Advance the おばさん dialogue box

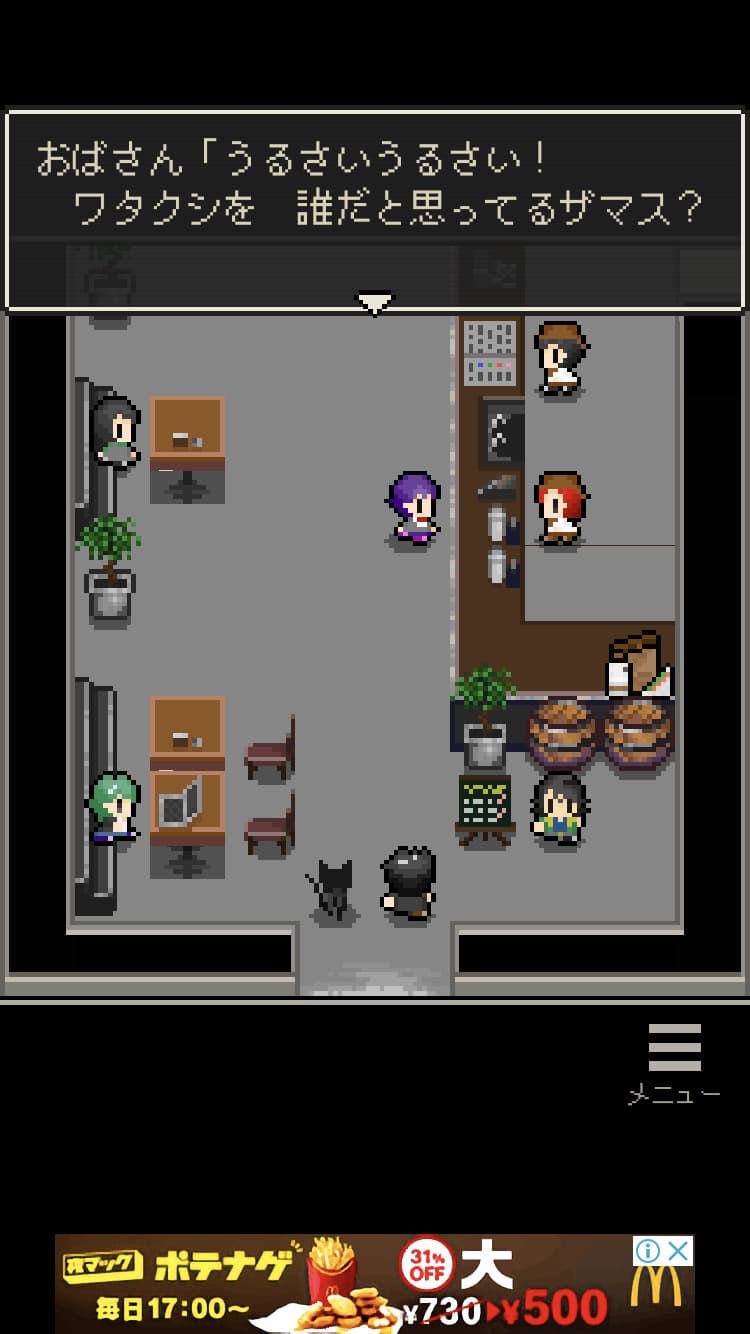(x=375, y=210)
